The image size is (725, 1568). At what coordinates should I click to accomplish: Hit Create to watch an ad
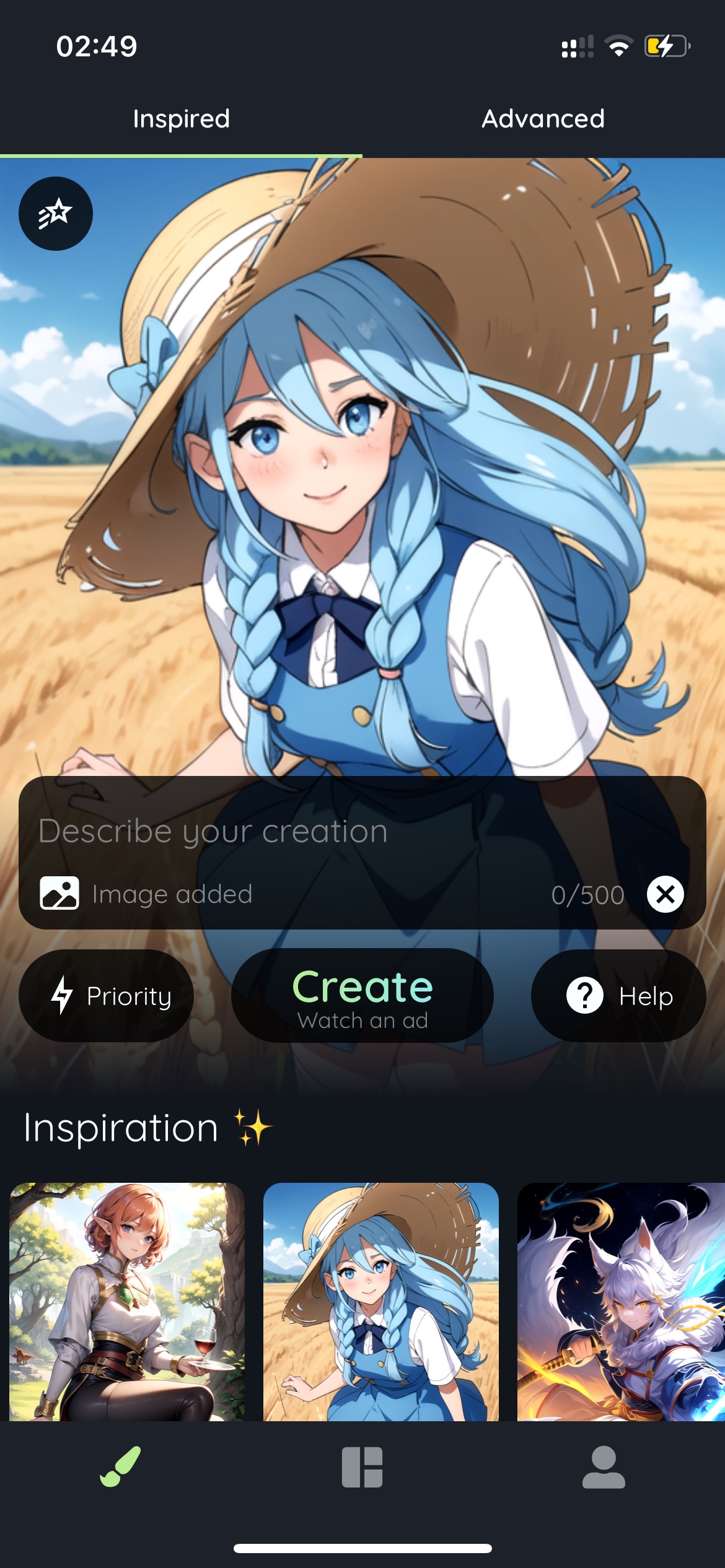pyautogui.click(x=362, y=996)
